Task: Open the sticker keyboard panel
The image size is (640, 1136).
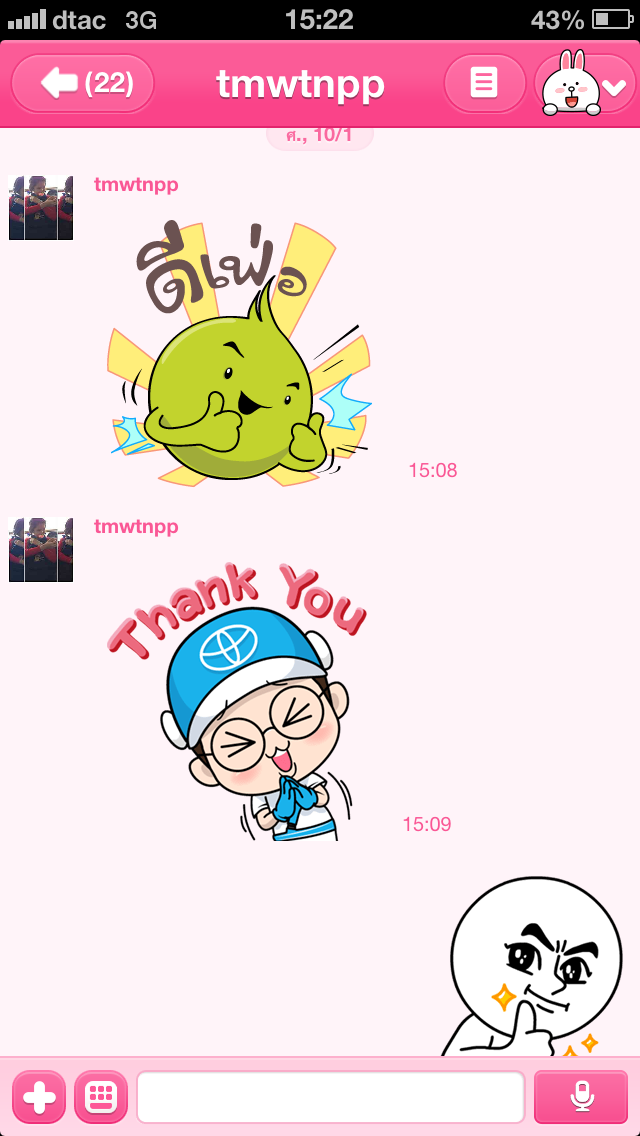Action: [x=101, y=1097]
